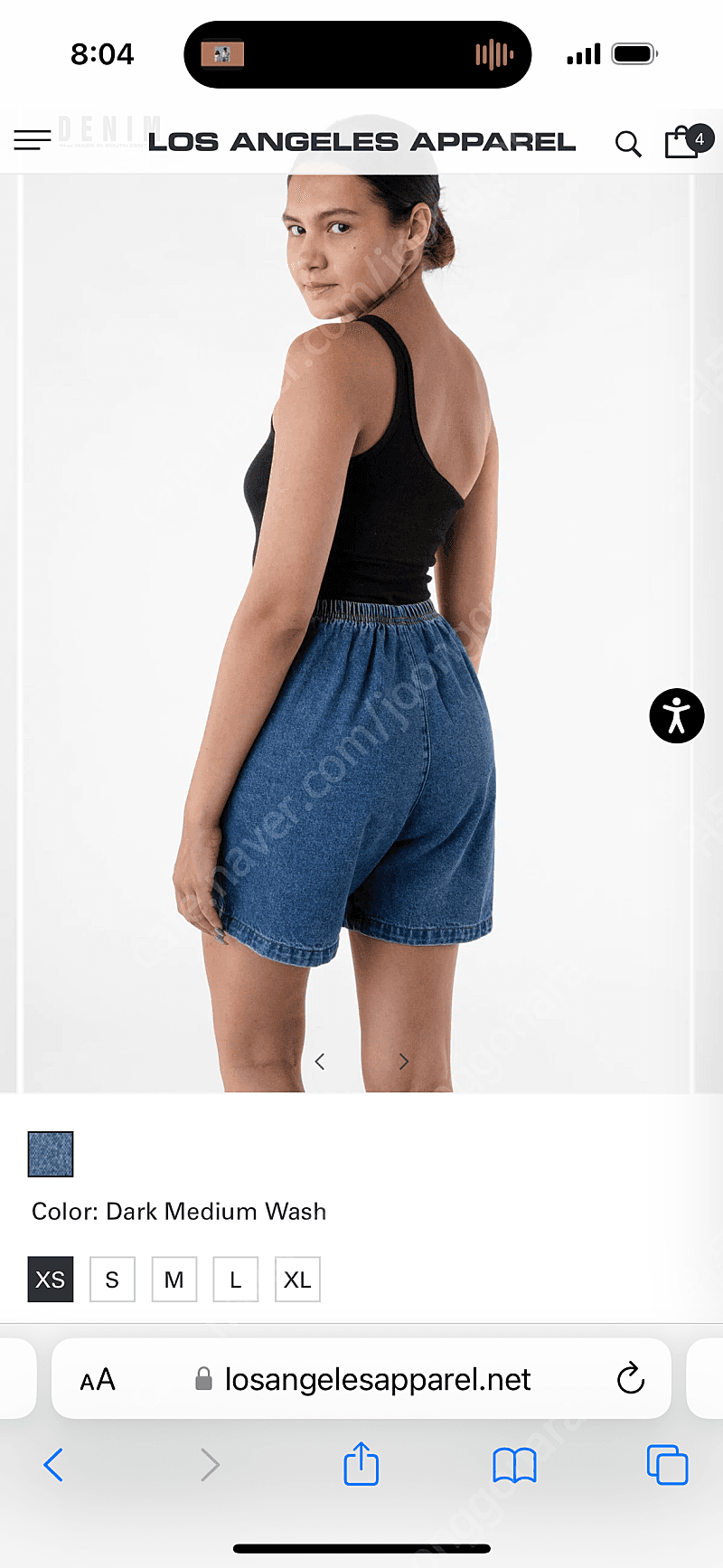Image resolution: width=723 pixels, height=1568 pixels.
Task: Open the accessibility options widget
Action: [676, 715]
